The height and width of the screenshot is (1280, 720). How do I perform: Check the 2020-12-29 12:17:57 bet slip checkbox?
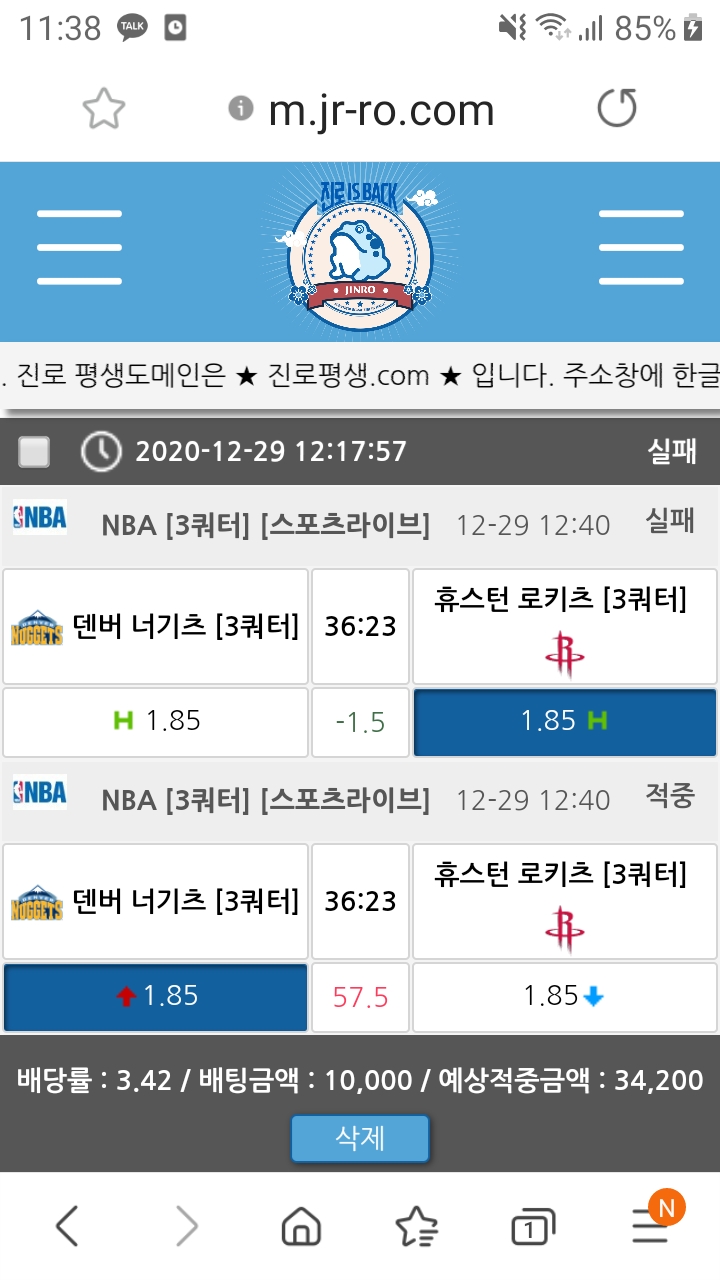click(35, 453)
